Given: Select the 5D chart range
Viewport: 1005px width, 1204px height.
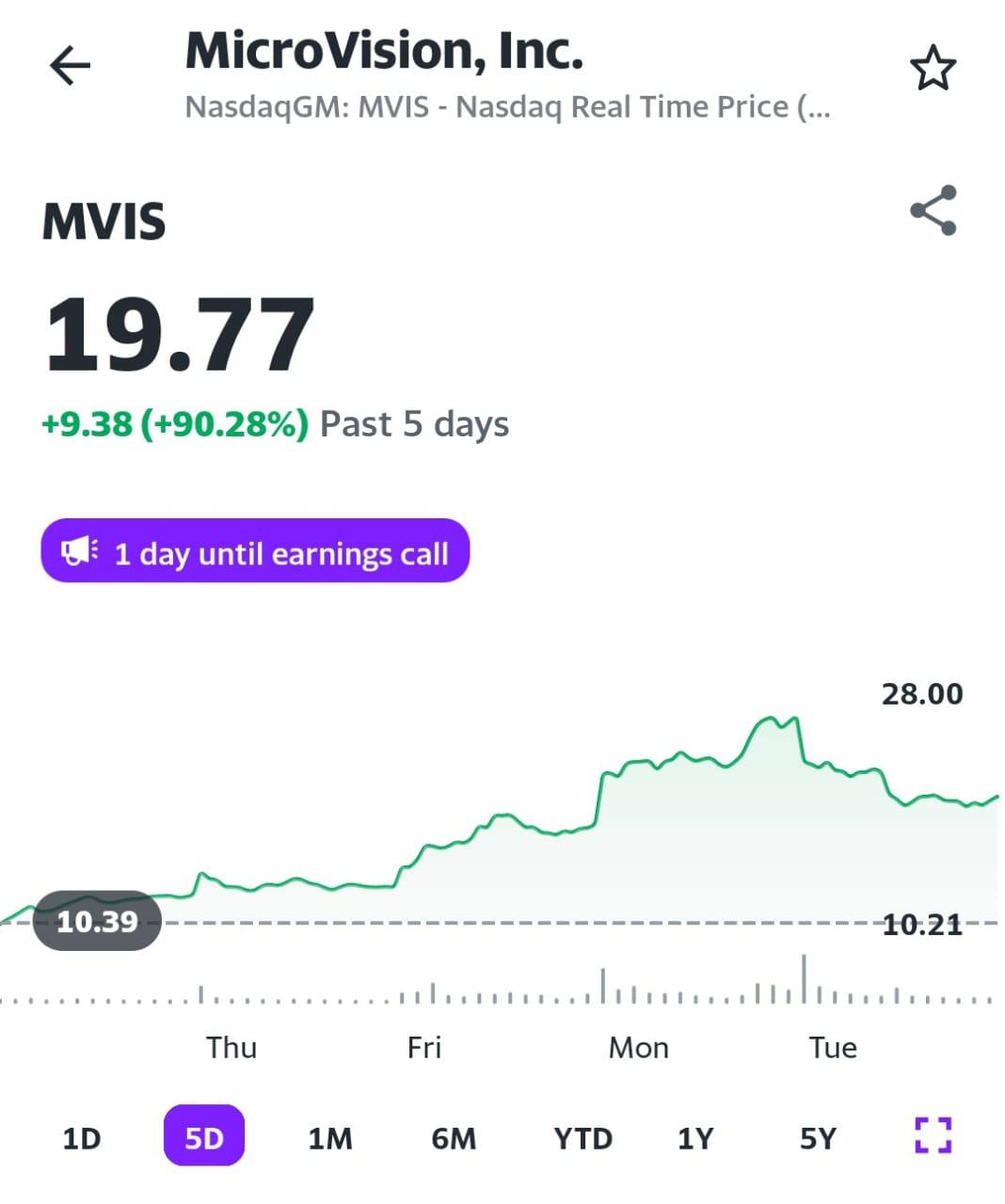Looking at the screenshot, I should (204, 1136).
